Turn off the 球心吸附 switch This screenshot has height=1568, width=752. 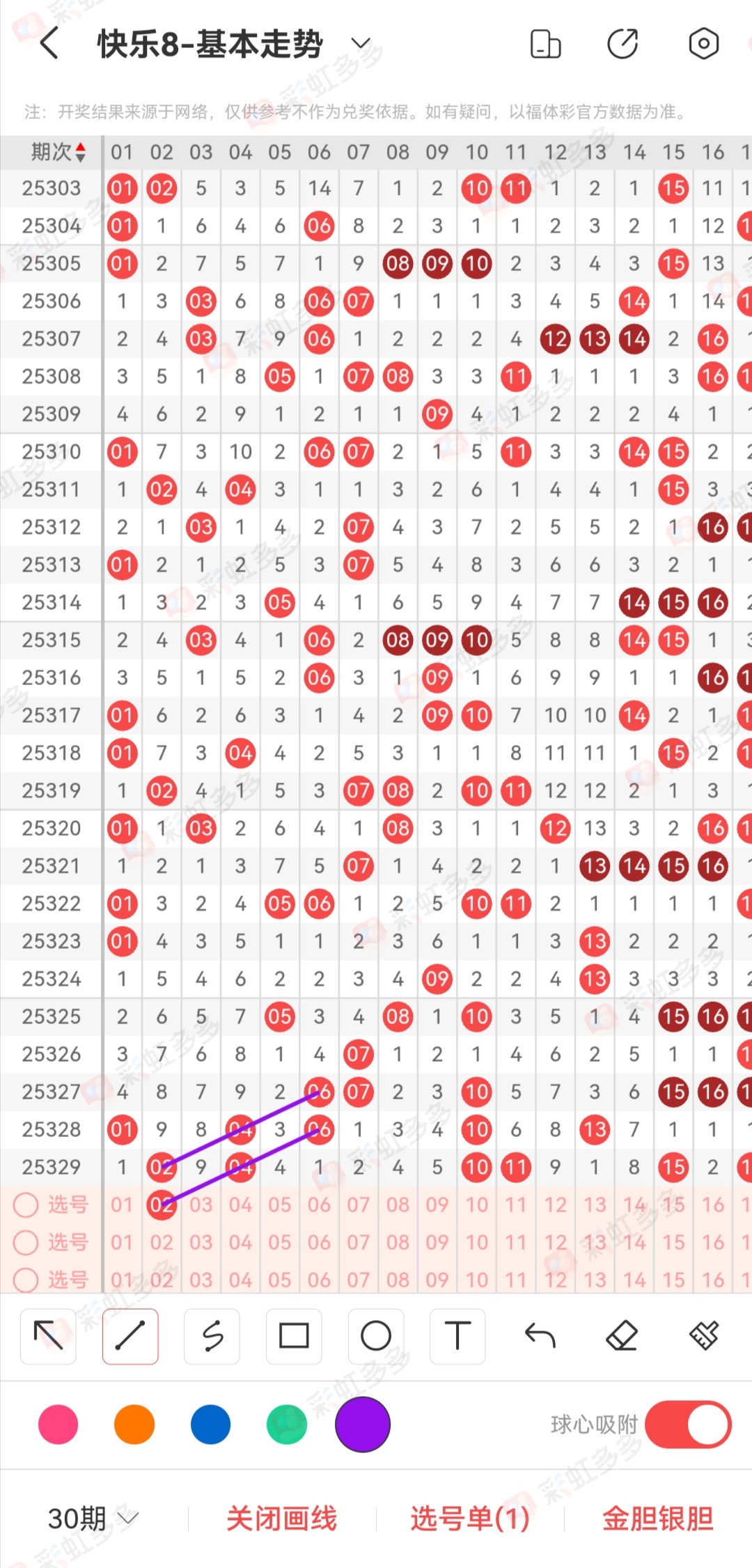(688, 1425)
